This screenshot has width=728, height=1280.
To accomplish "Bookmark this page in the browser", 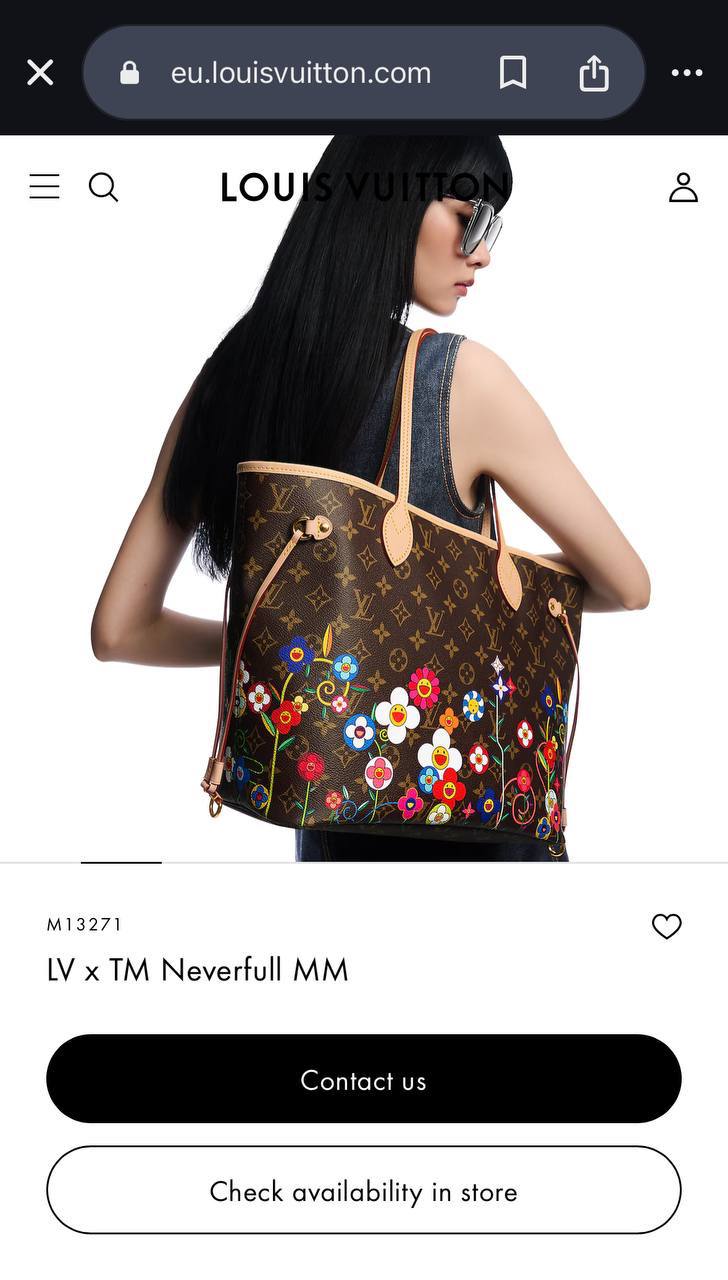I will click(513, 72).
